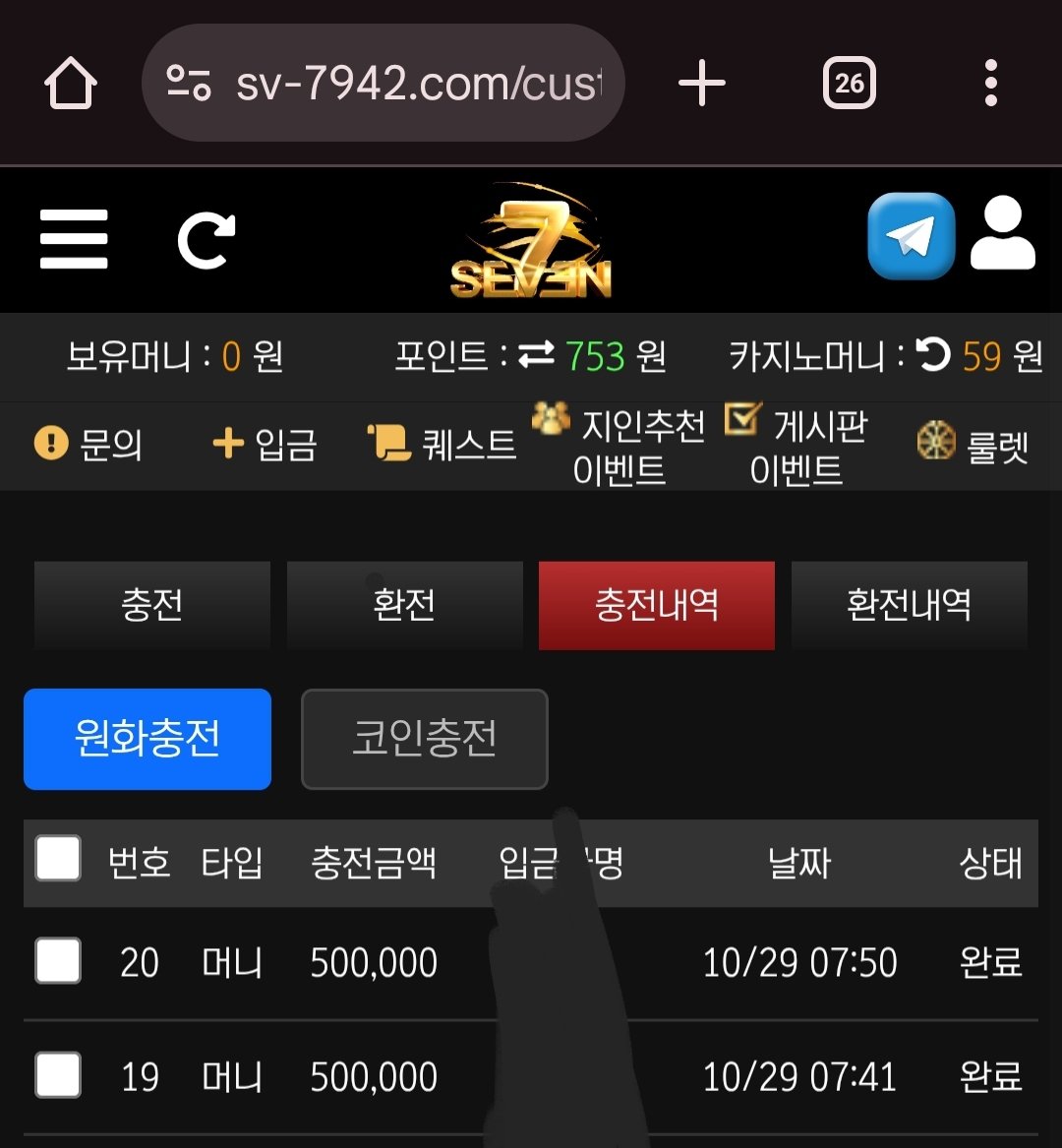Check the select-all checkbox in header
This screenshot has height=1148, width=1062.
[x=58, y=859]
